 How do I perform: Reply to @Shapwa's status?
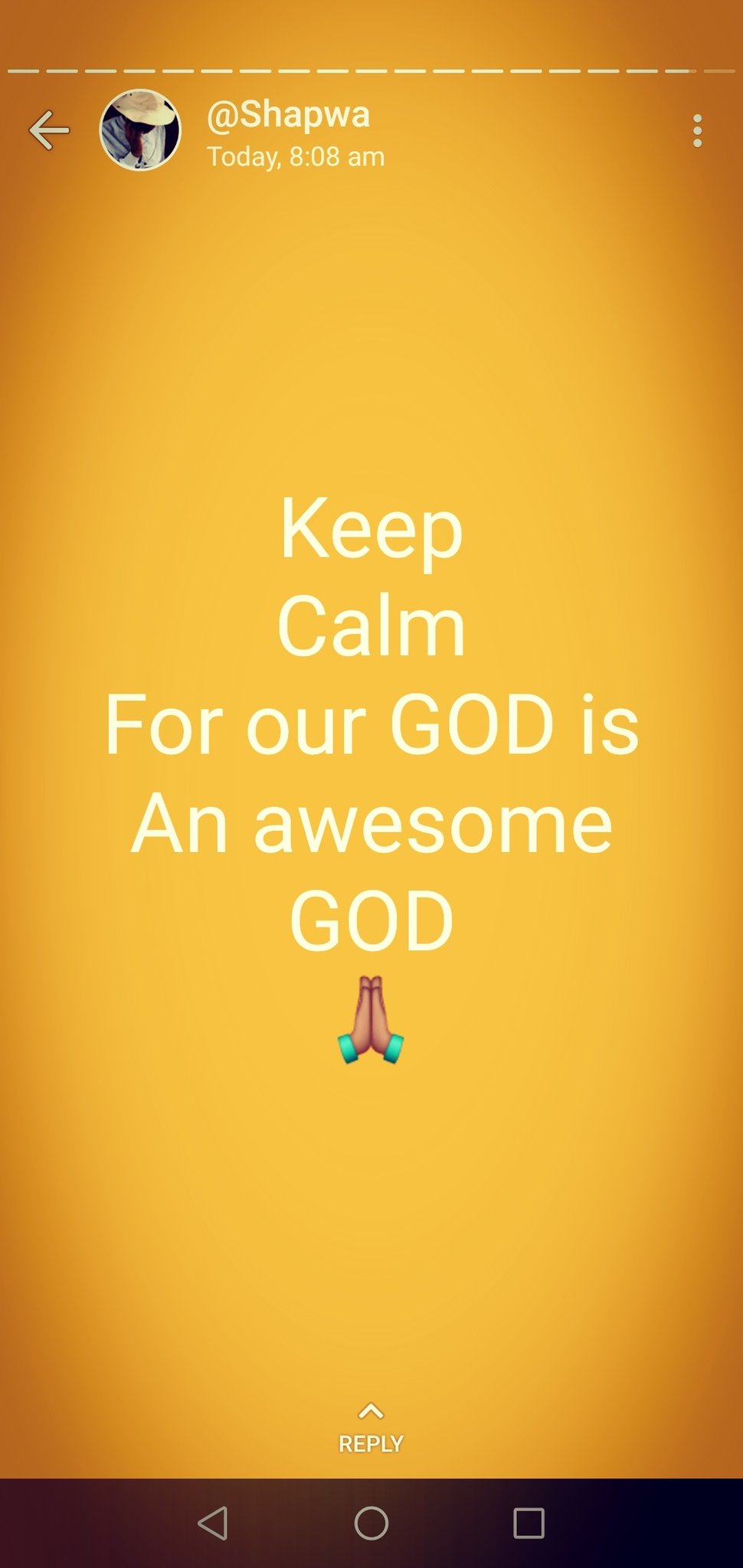371,1430
